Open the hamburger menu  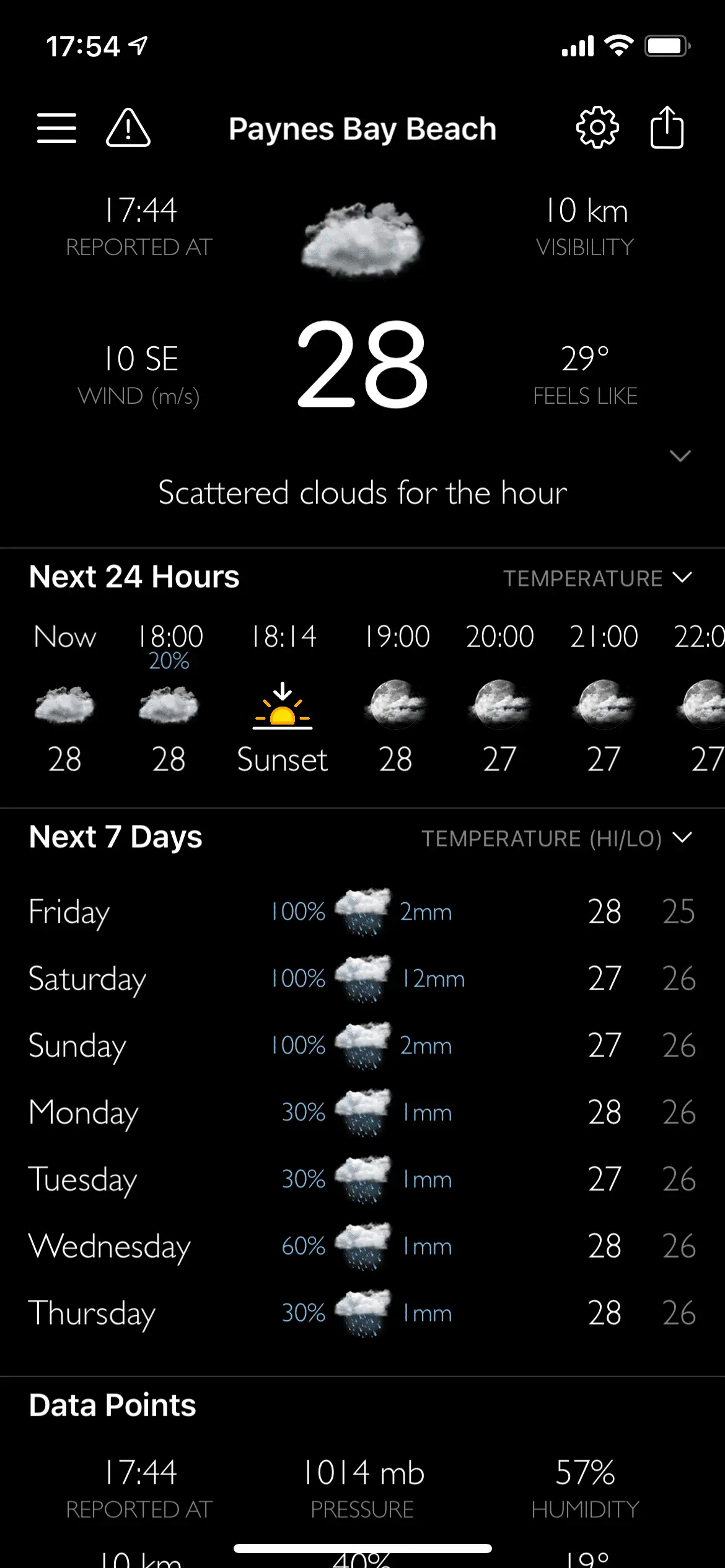click(56, 128)
